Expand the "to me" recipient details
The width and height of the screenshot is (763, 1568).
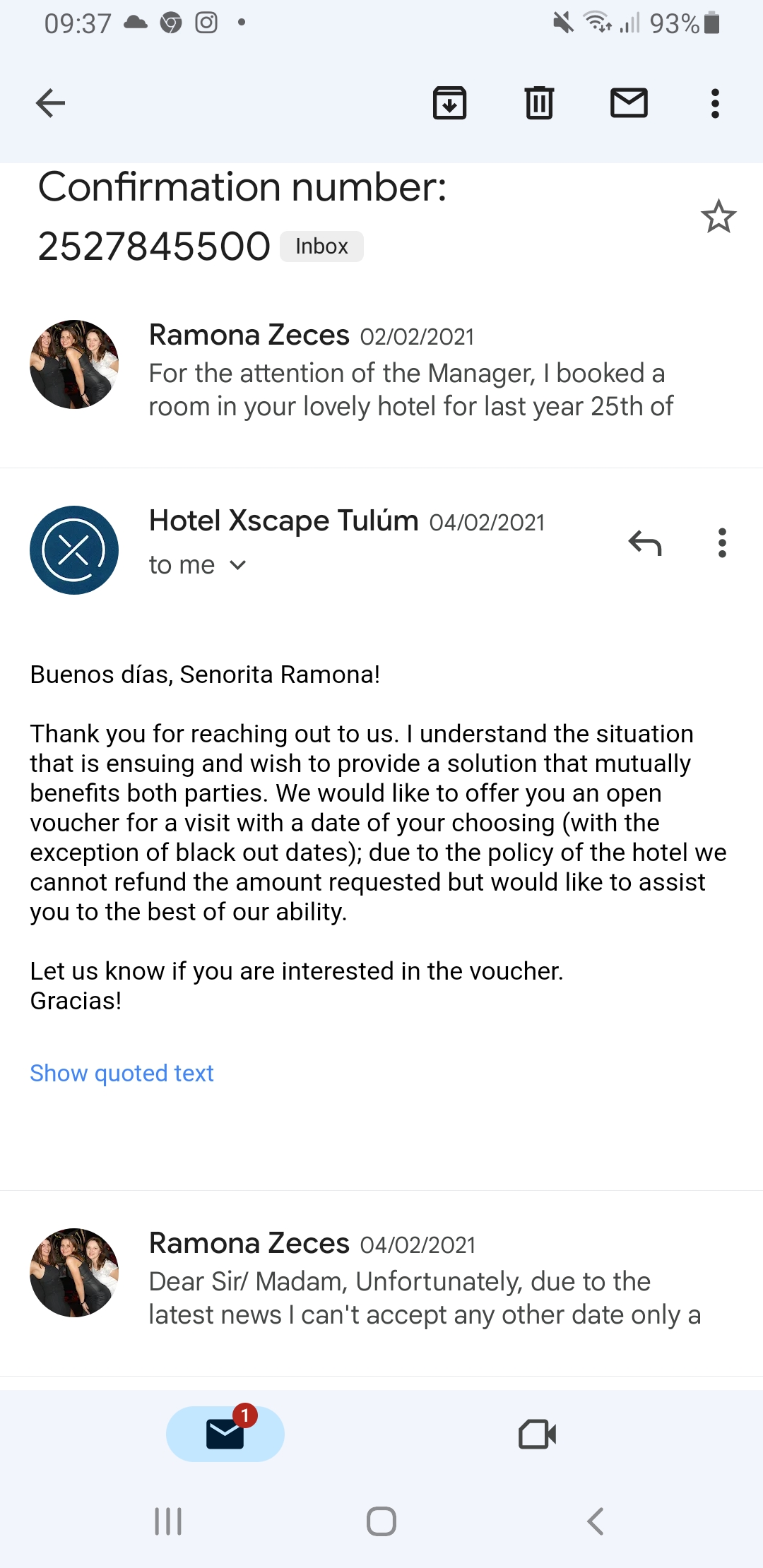coord(198,565)
